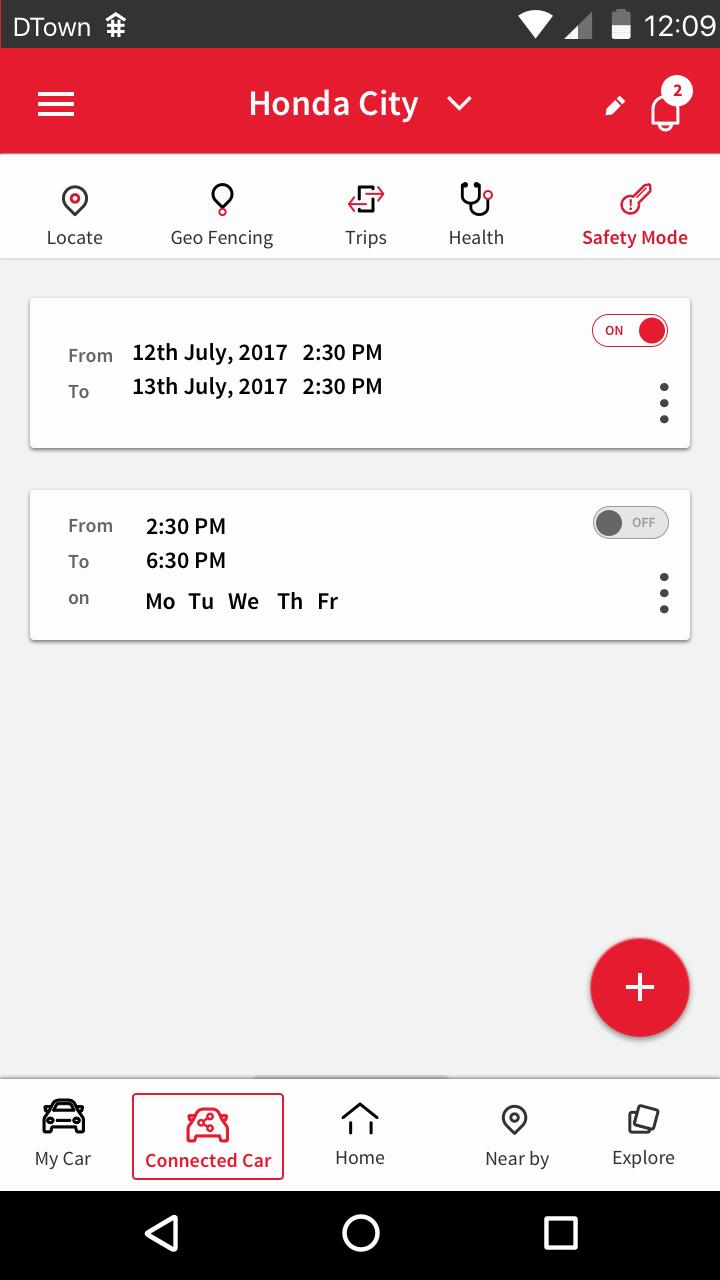Screen dimensions: 720x1280
Task: Switch to My Car in bottom navigation
Action: pyautogui.click(x=63, y=1135)
